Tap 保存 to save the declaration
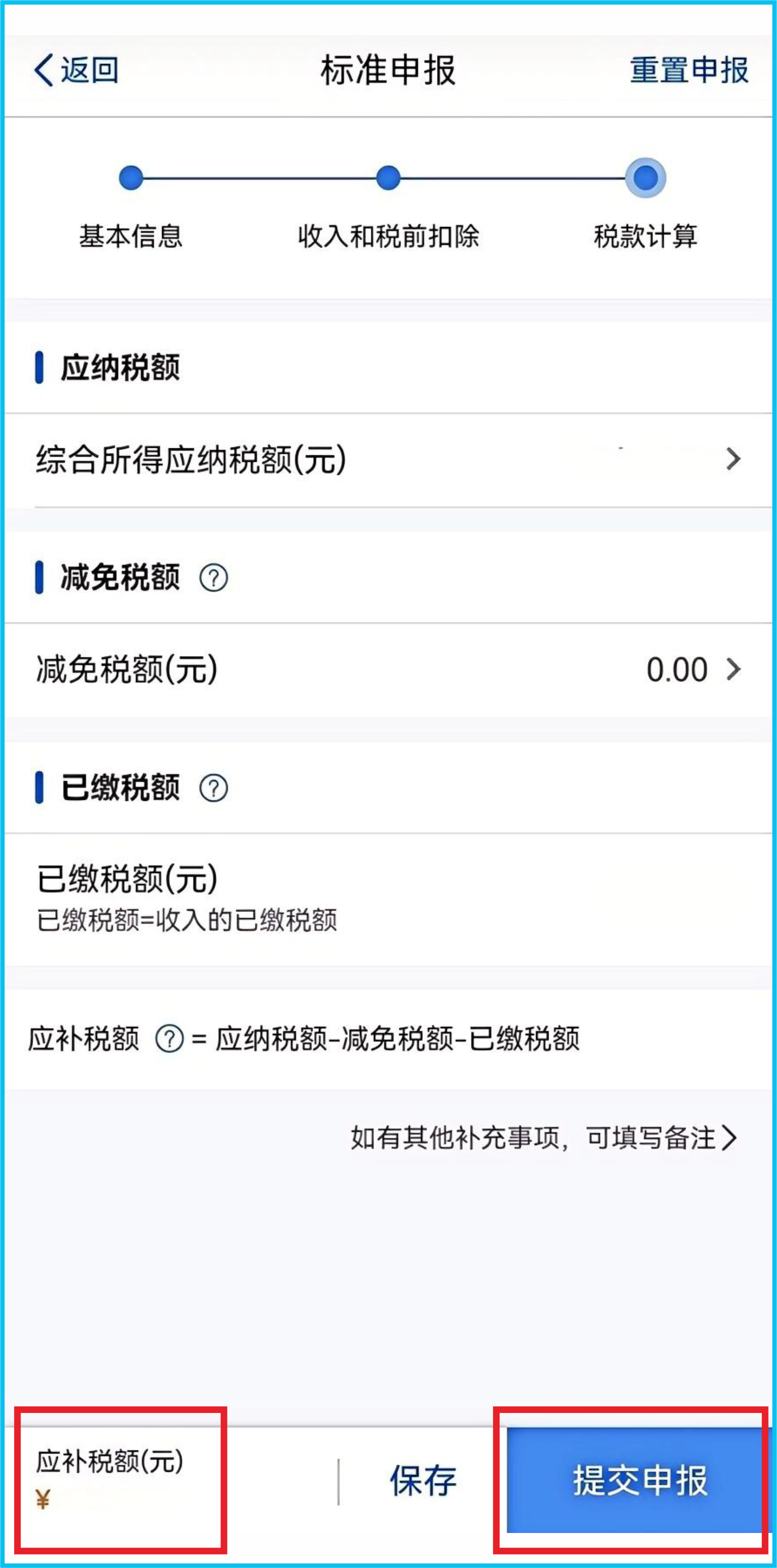The image size is (777, 1568). 423,1481
